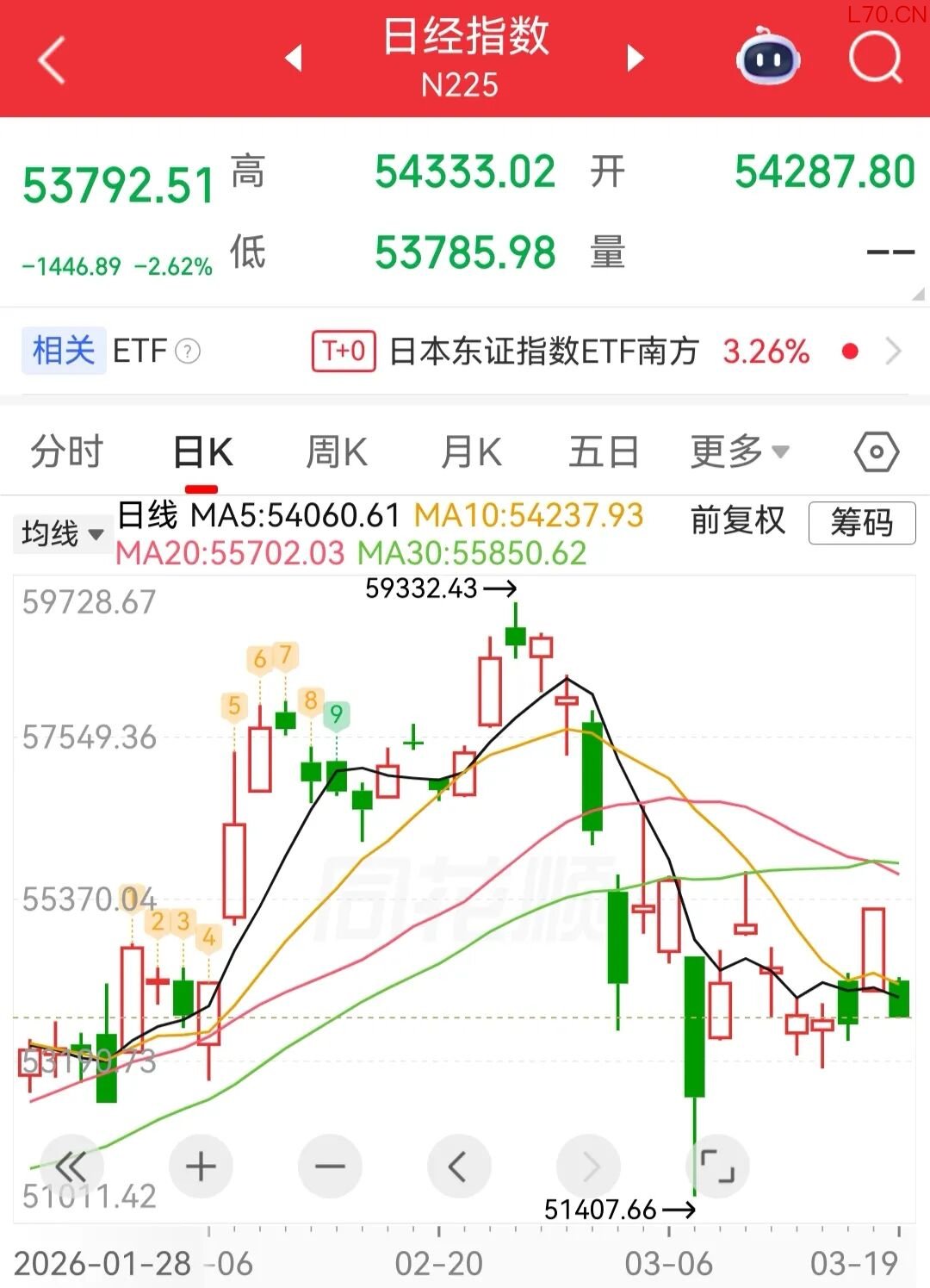Screen dimensions: 930x1288
Task: Switch to the 周K chart tab
Action: (337, 451)
